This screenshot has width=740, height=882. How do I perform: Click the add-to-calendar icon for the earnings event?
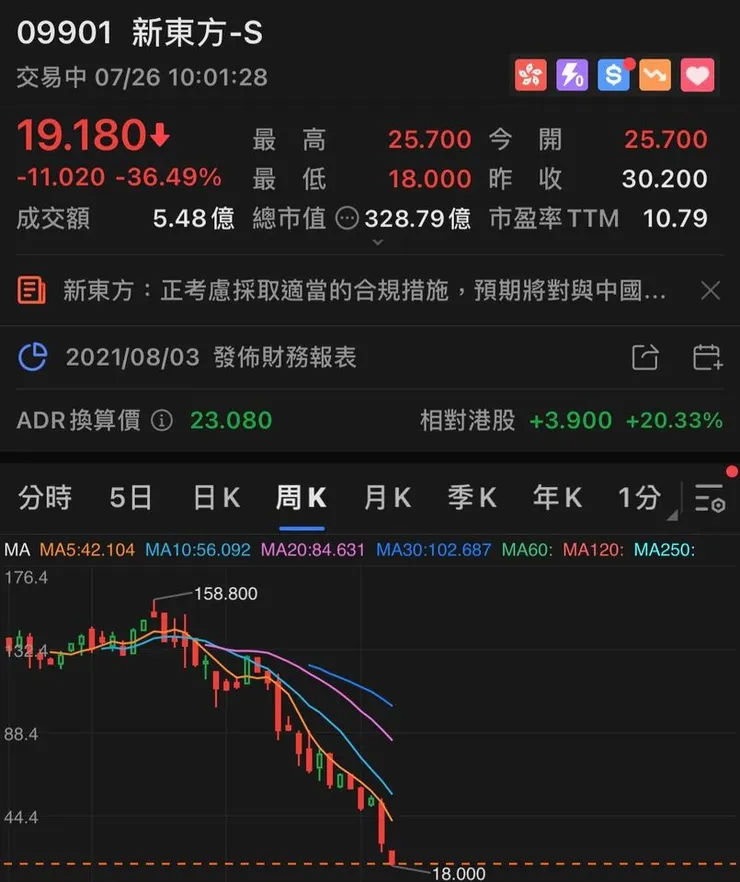tap(707, 357)
